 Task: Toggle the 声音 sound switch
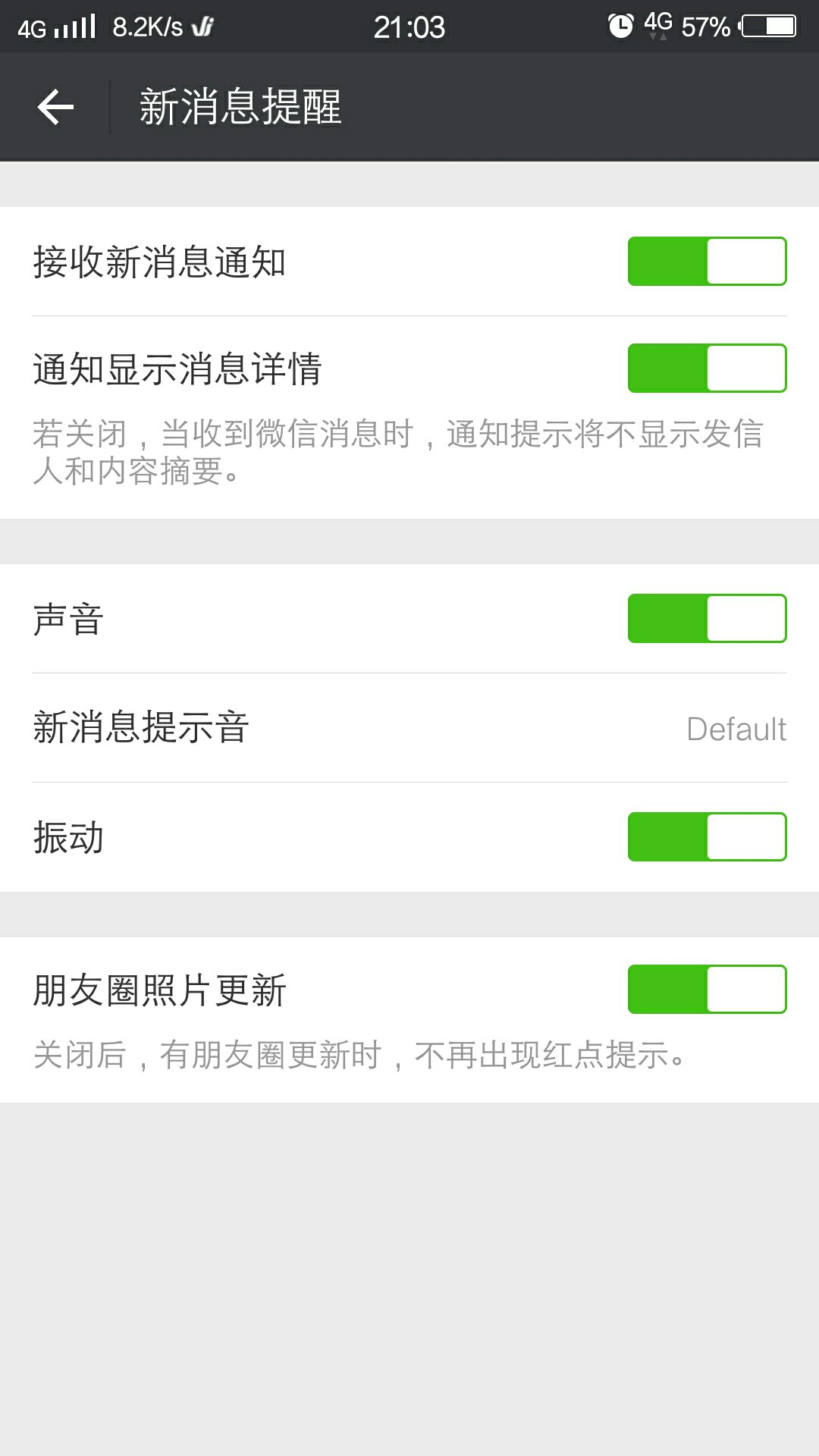[707, 618]
